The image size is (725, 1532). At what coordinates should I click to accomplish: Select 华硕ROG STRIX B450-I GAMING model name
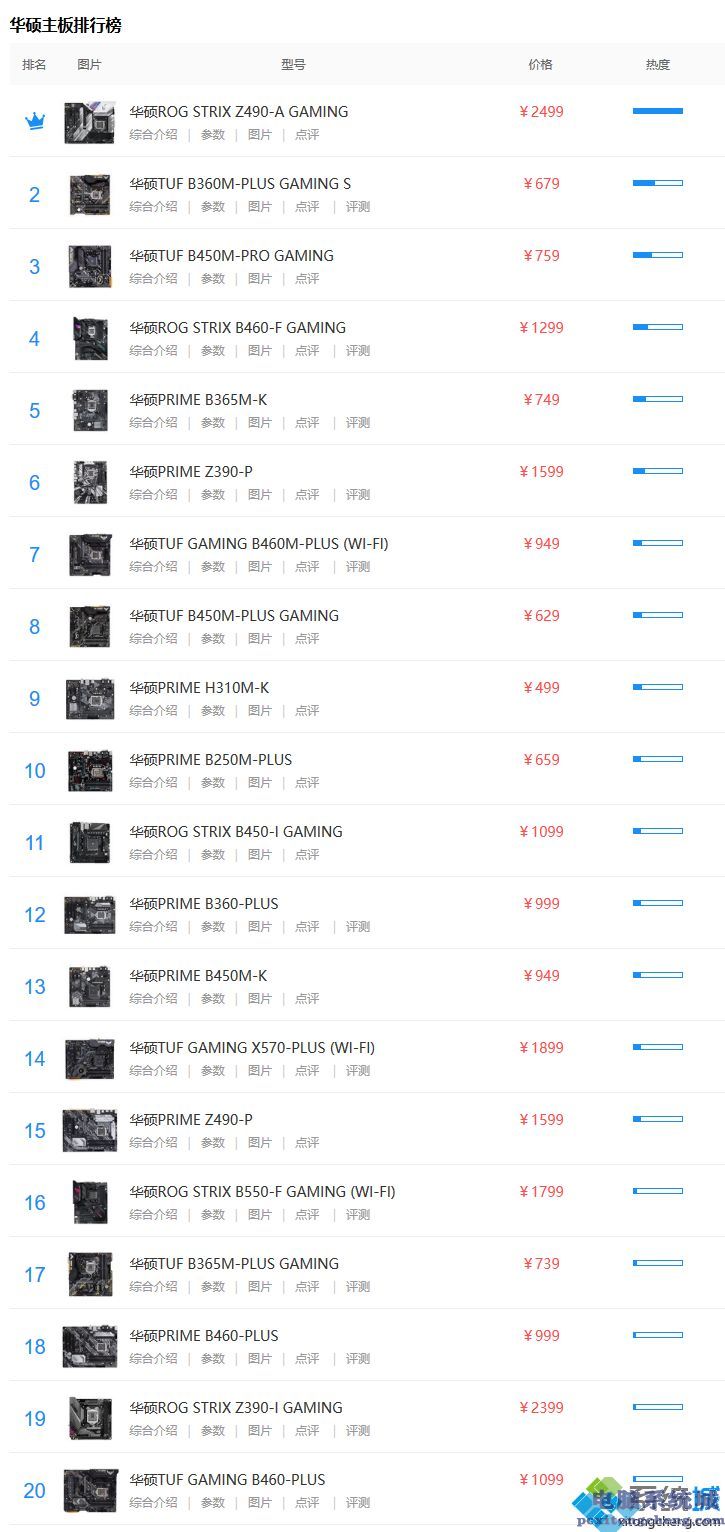(235, 832)
